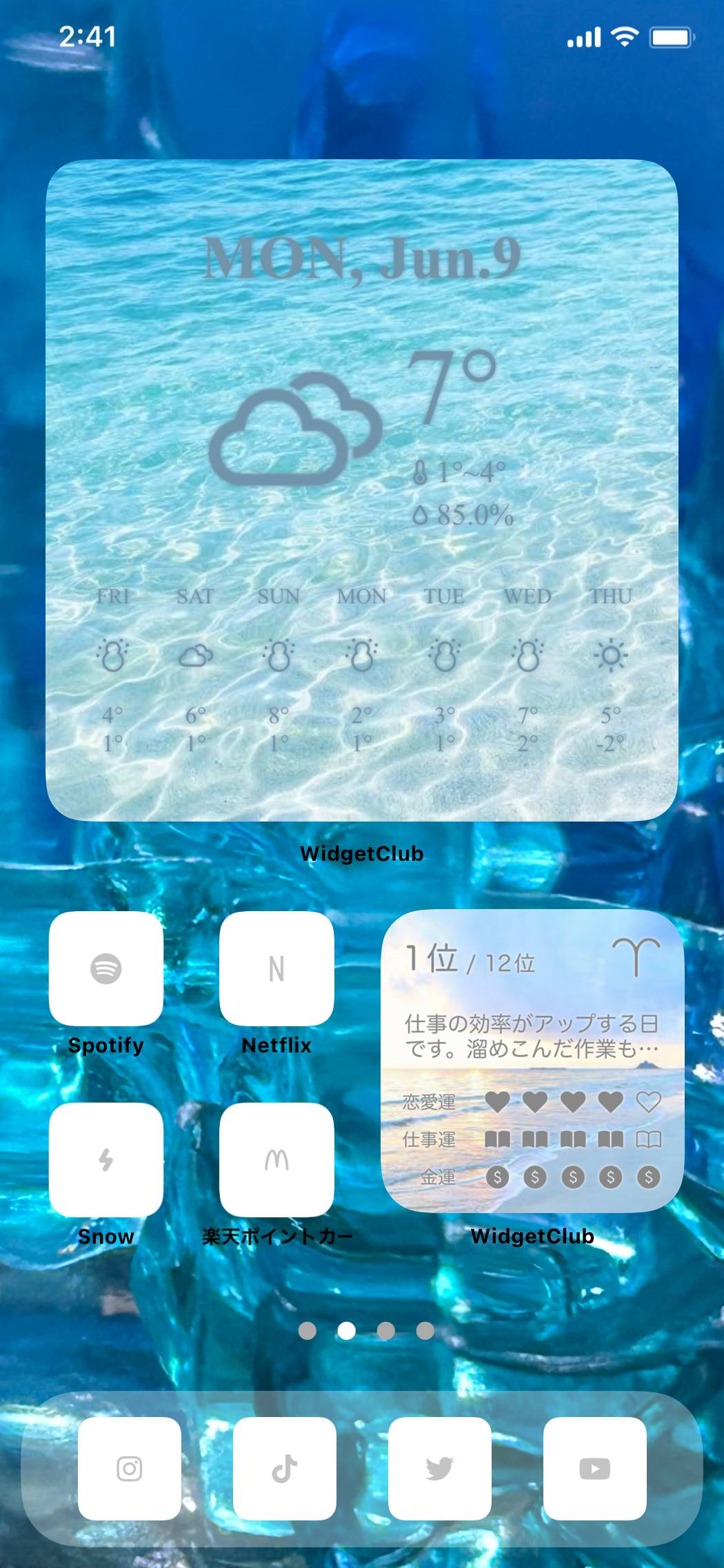Open the 楽天ポイントカード app
Image resolution: width=724 pixels, height=1568 pixels.
point(276,1160)
